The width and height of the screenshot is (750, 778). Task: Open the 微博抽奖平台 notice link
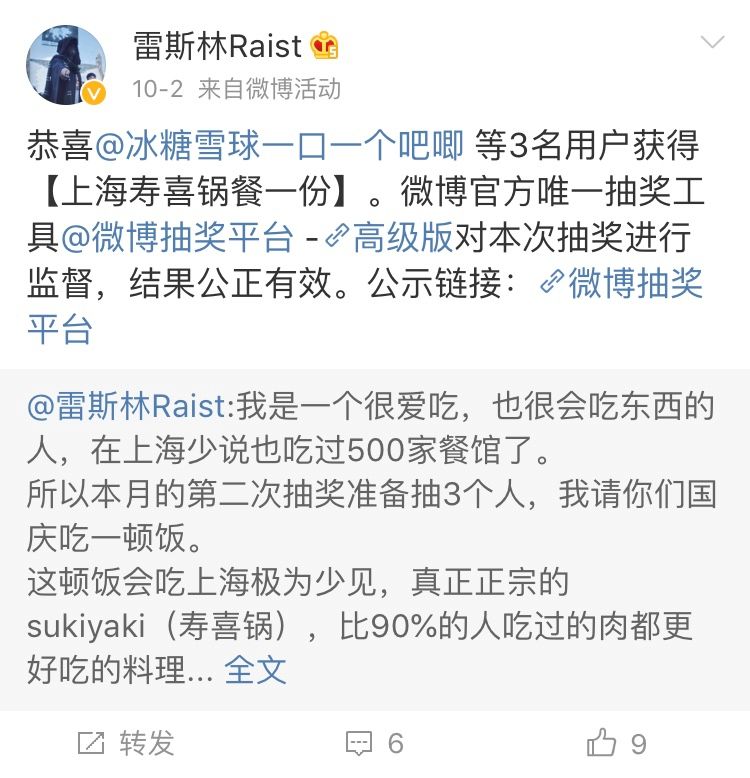pyautogui.click(x=621, y=284)
